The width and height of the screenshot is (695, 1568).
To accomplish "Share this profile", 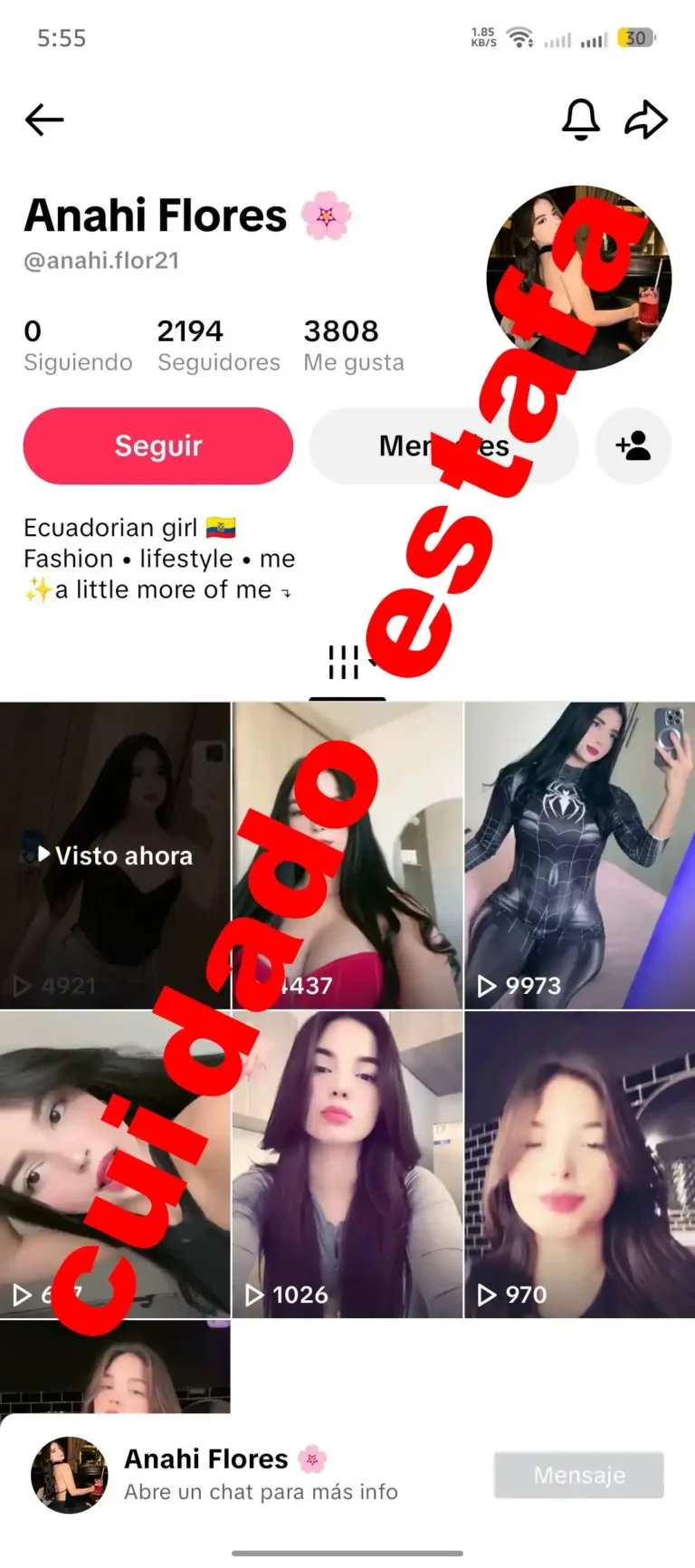I will (646, 120).
